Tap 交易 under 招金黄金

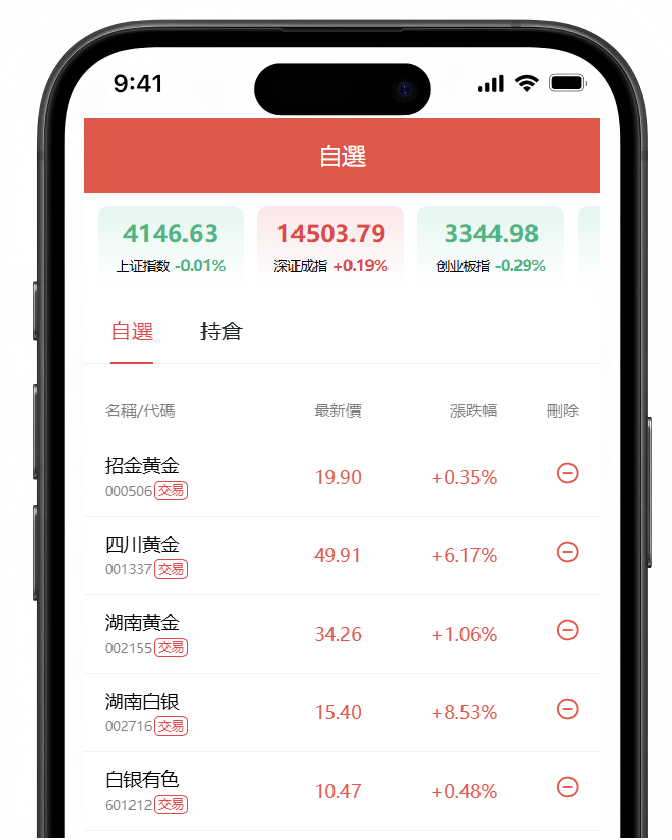pyautogui.click(x=171, y=491)
